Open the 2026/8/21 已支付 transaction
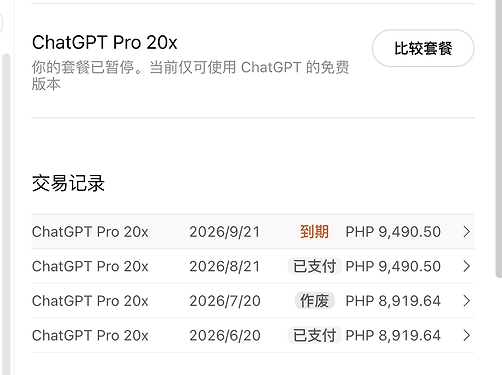Viewport: 502px width, 375px height. (253, 266)
